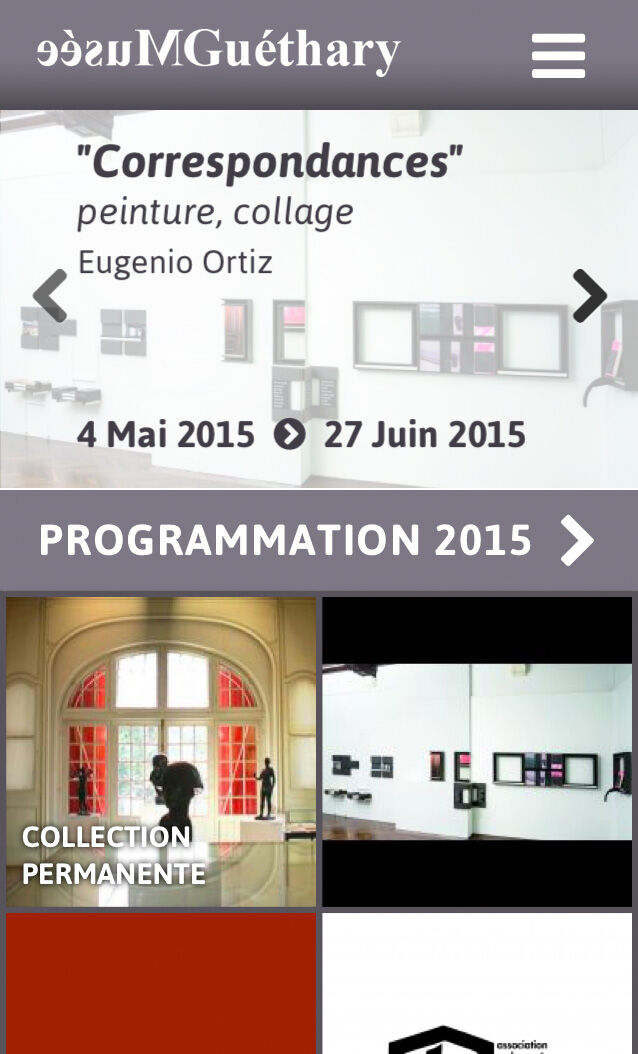The width and height of the screenshot is (638, 1054).
Task: Advance to next slide with right arrow
Action: (590, 296)
